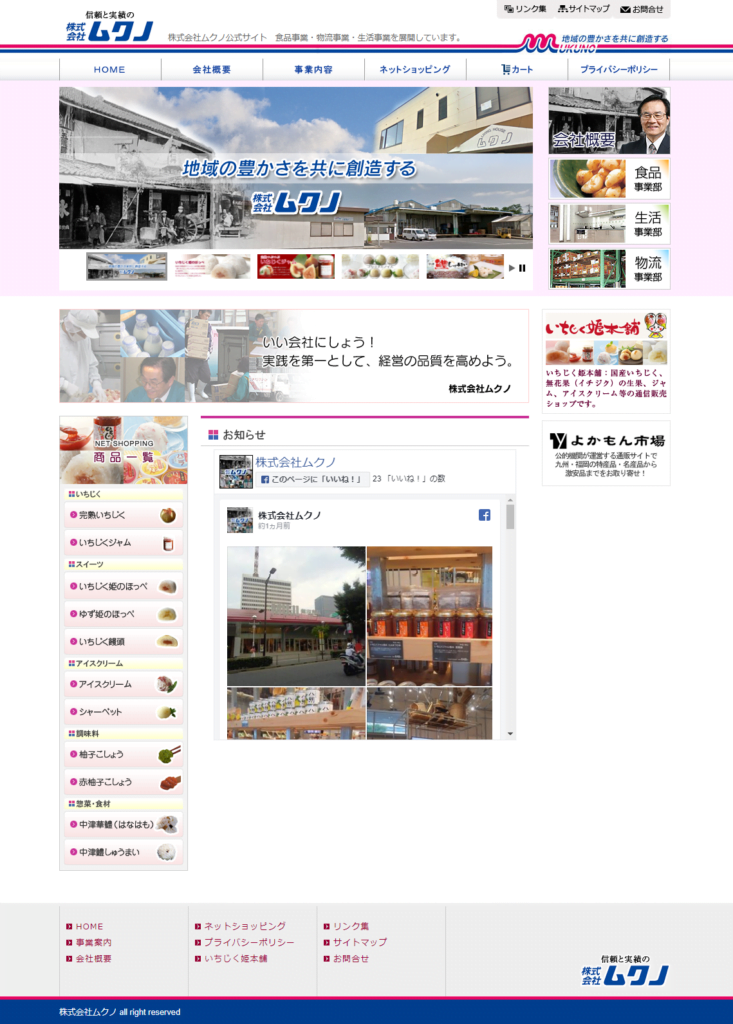Viewport: 733px width, 1024px height.
Task: Open the いちじく姫本舗 shop banner
Action: pyautogui.click(x=606, y=361)
